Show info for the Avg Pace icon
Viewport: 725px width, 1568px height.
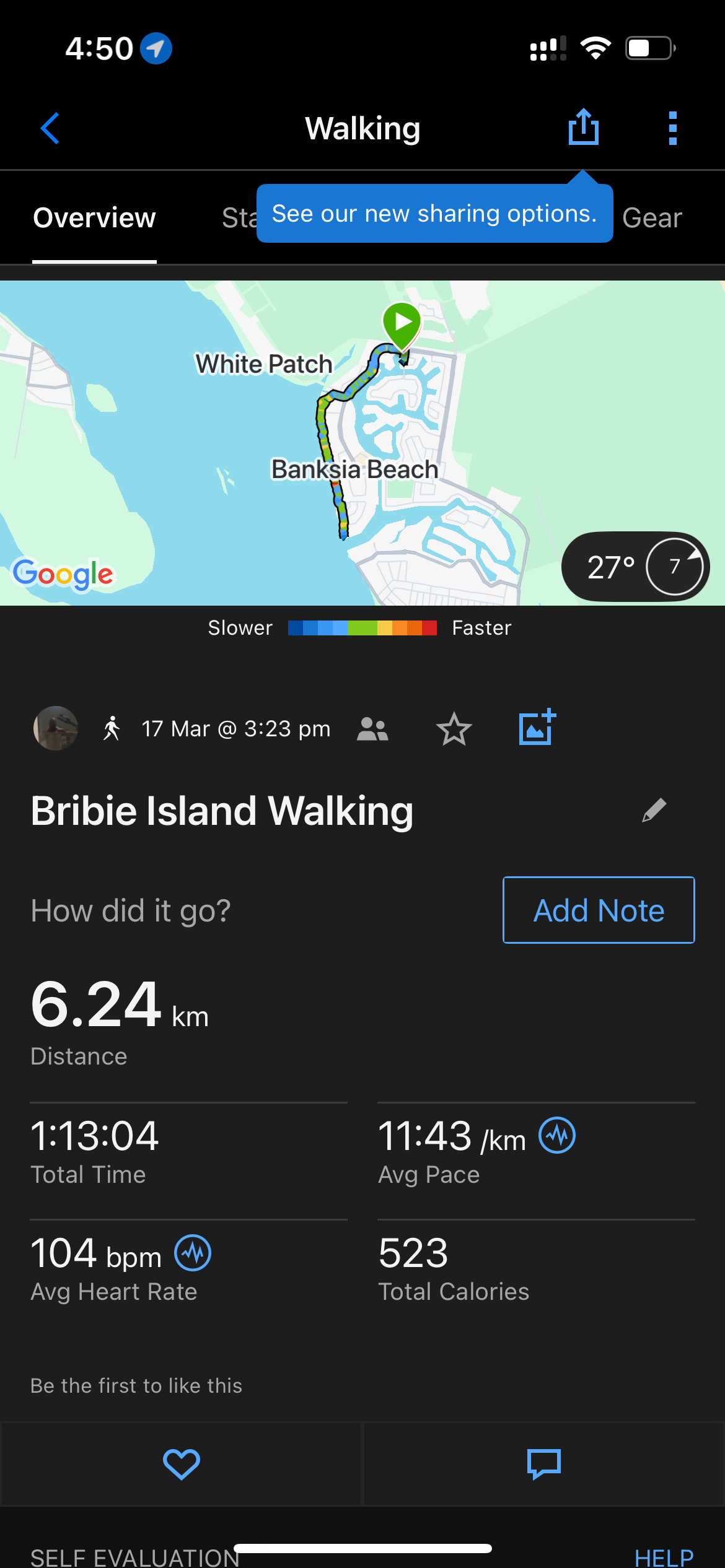pyautogui.click(x=557, y=1135)
